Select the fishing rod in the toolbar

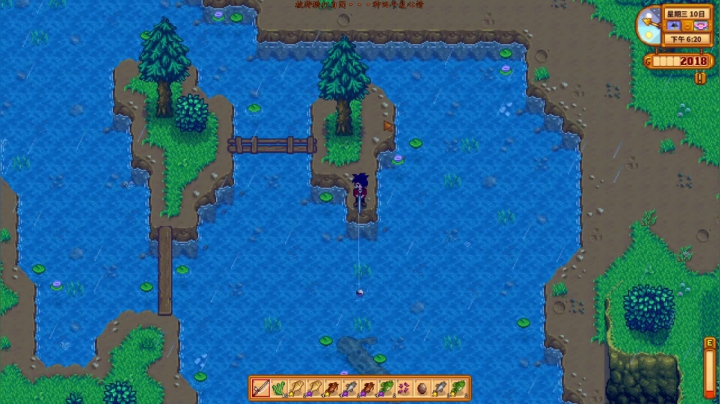[x=261, y=387]
